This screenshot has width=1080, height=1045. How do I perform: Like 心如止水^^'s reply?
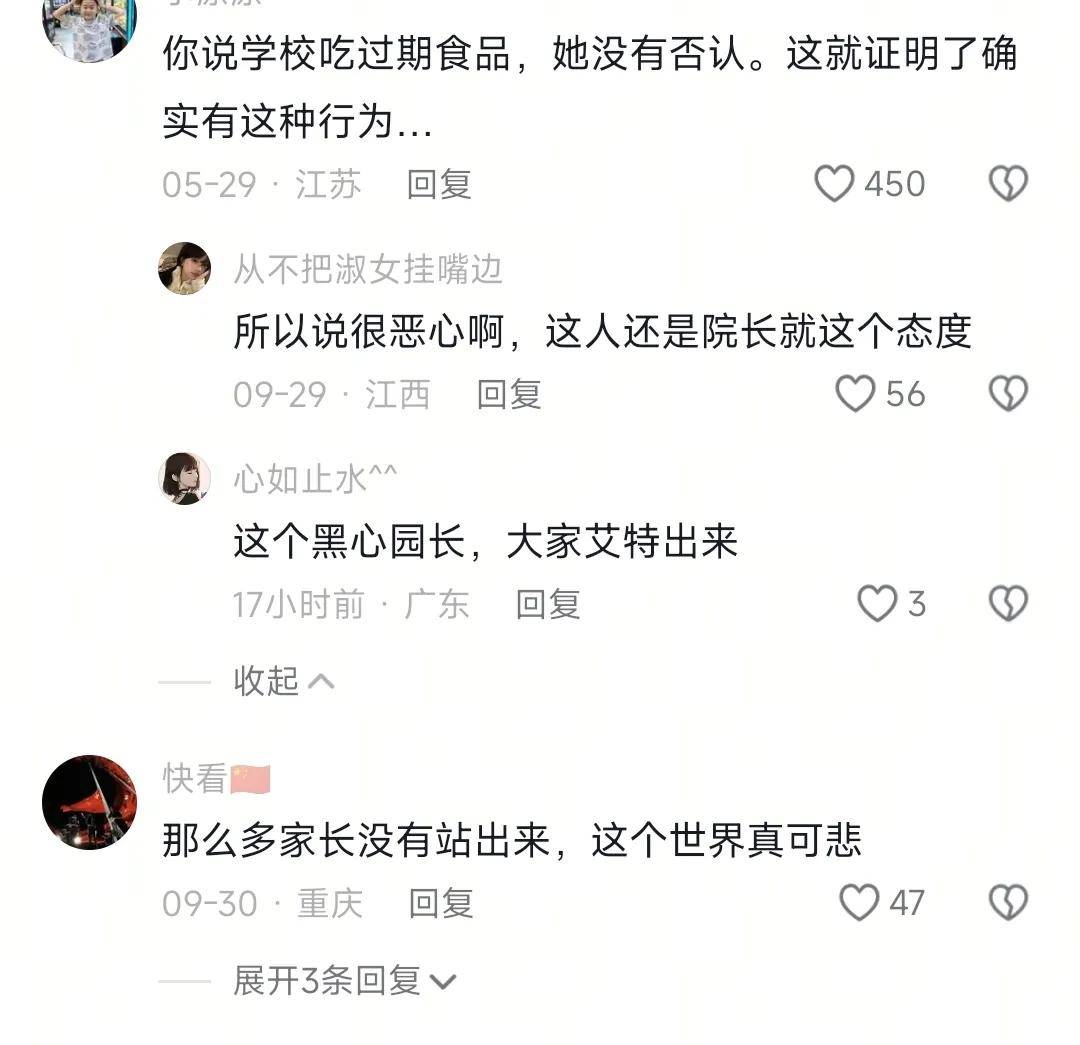(878, 604)
